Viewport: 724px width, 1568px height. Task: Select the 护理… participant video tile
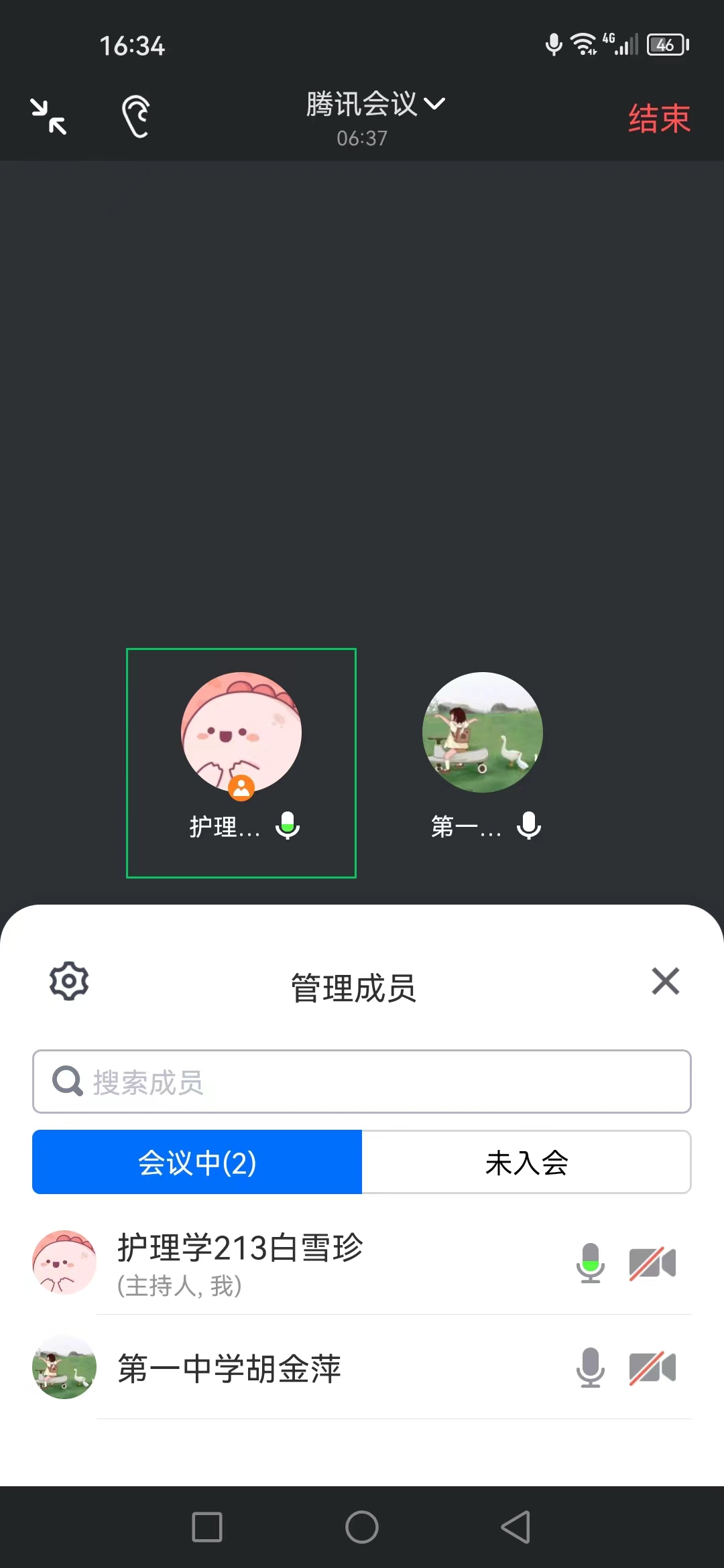pyautogui.click(x=241, y=763)
